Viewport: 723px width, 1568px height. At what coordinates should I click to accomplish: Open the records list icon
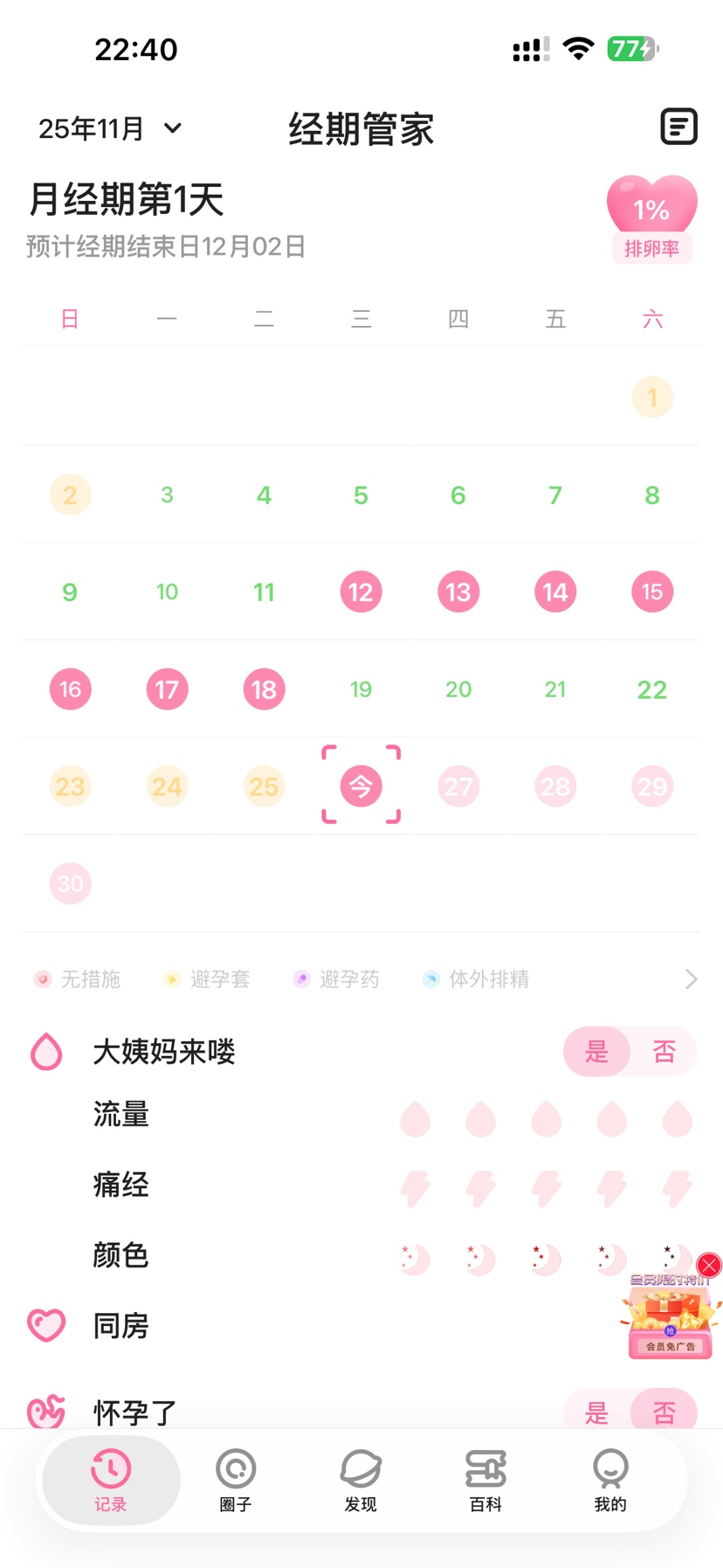click(x=678, y=127)
